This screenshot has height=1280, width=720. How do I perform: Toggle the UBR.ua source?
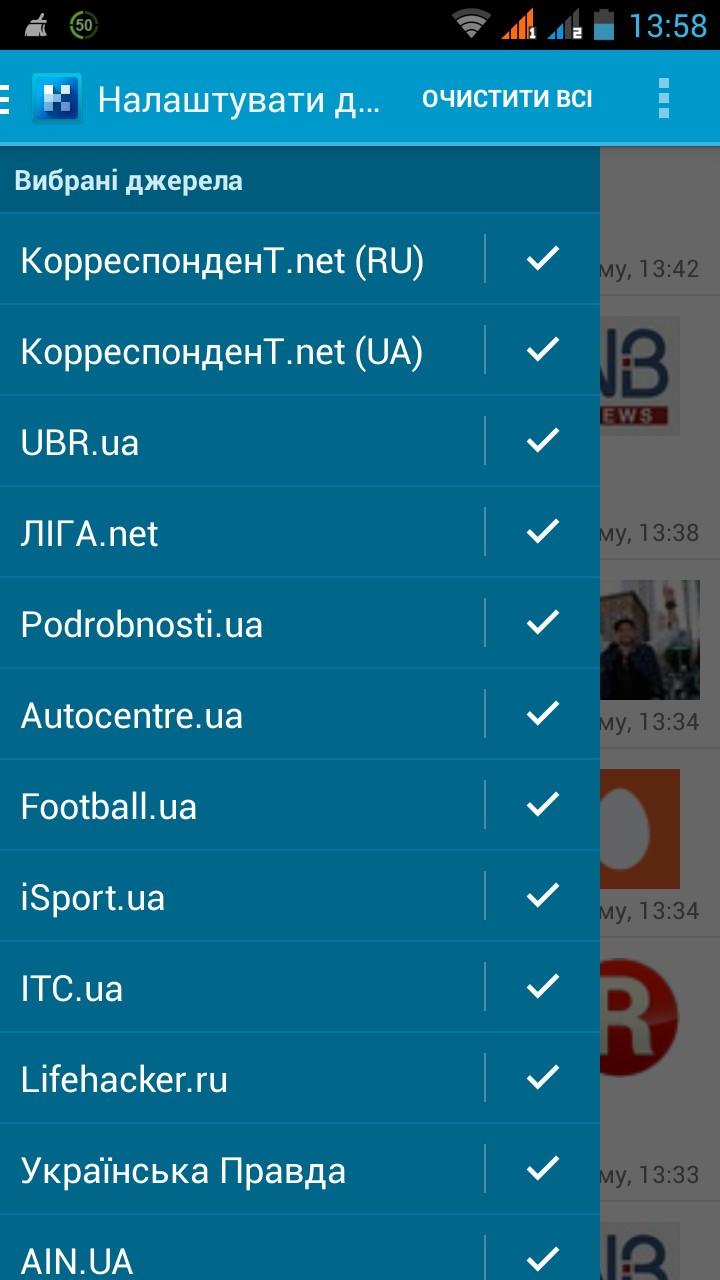542,441
